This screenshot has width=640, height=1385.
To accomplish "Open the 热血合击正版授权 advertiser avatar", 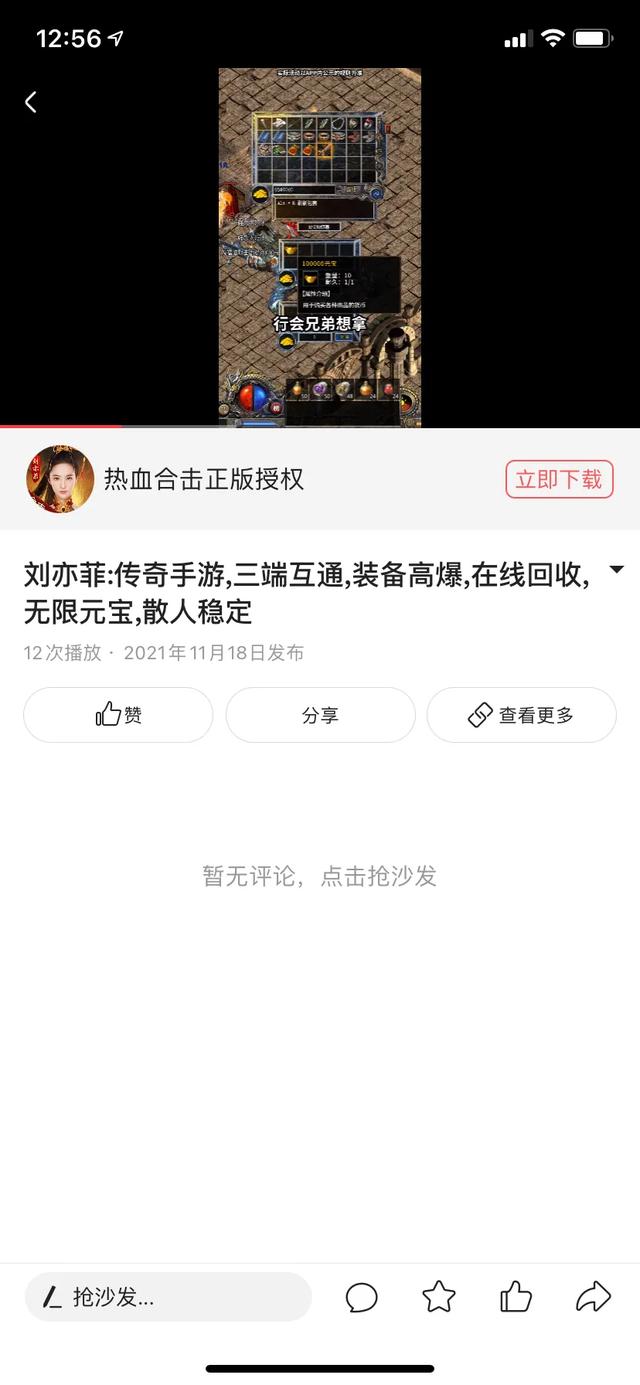I will 60,479.
